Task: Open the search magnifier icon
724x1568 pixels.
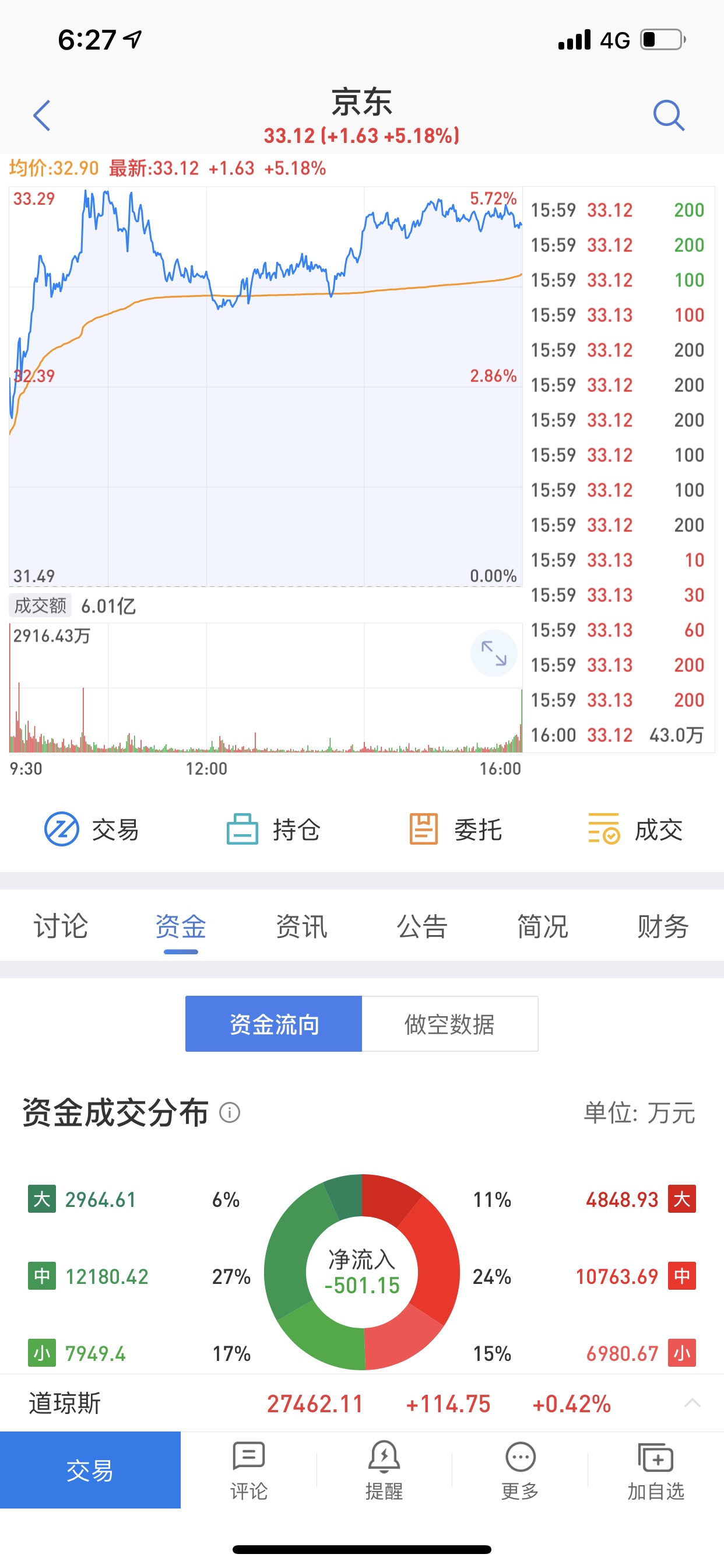Action: coord(668,116)
